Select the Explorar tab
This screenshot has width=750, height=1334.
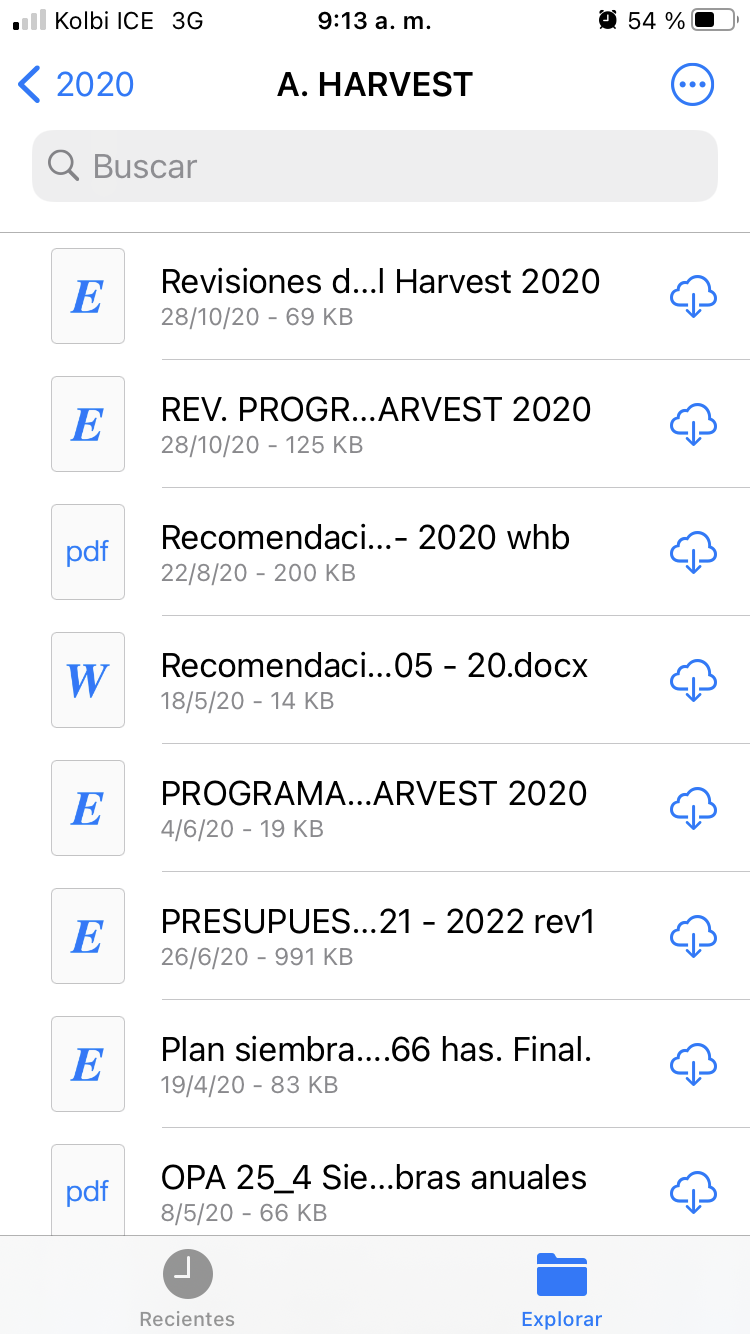[x=562, y=1290]
